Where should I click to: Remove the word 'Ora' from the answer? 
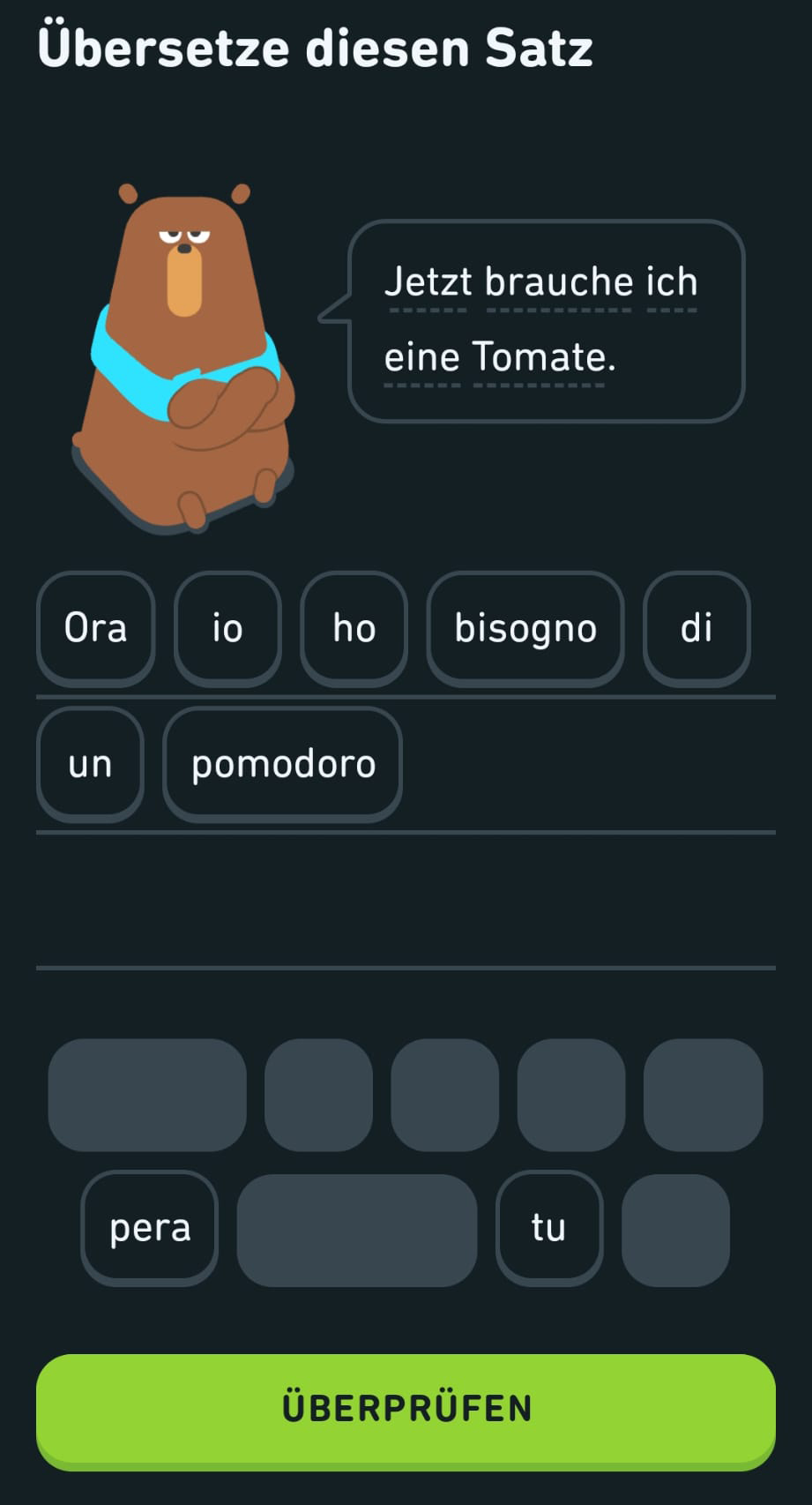coord(95,629)
